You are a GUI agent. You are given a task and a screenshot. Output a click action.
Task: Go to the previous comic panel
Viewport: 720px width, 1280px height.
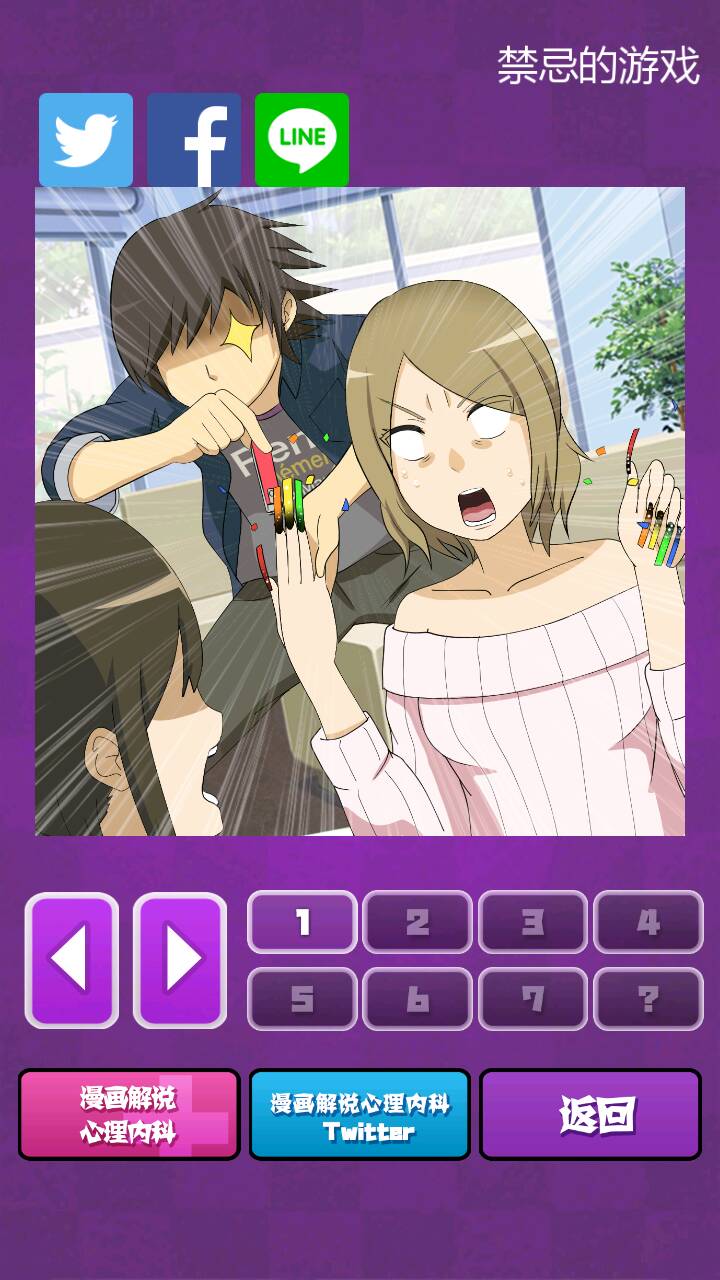[x=72, y=960]
